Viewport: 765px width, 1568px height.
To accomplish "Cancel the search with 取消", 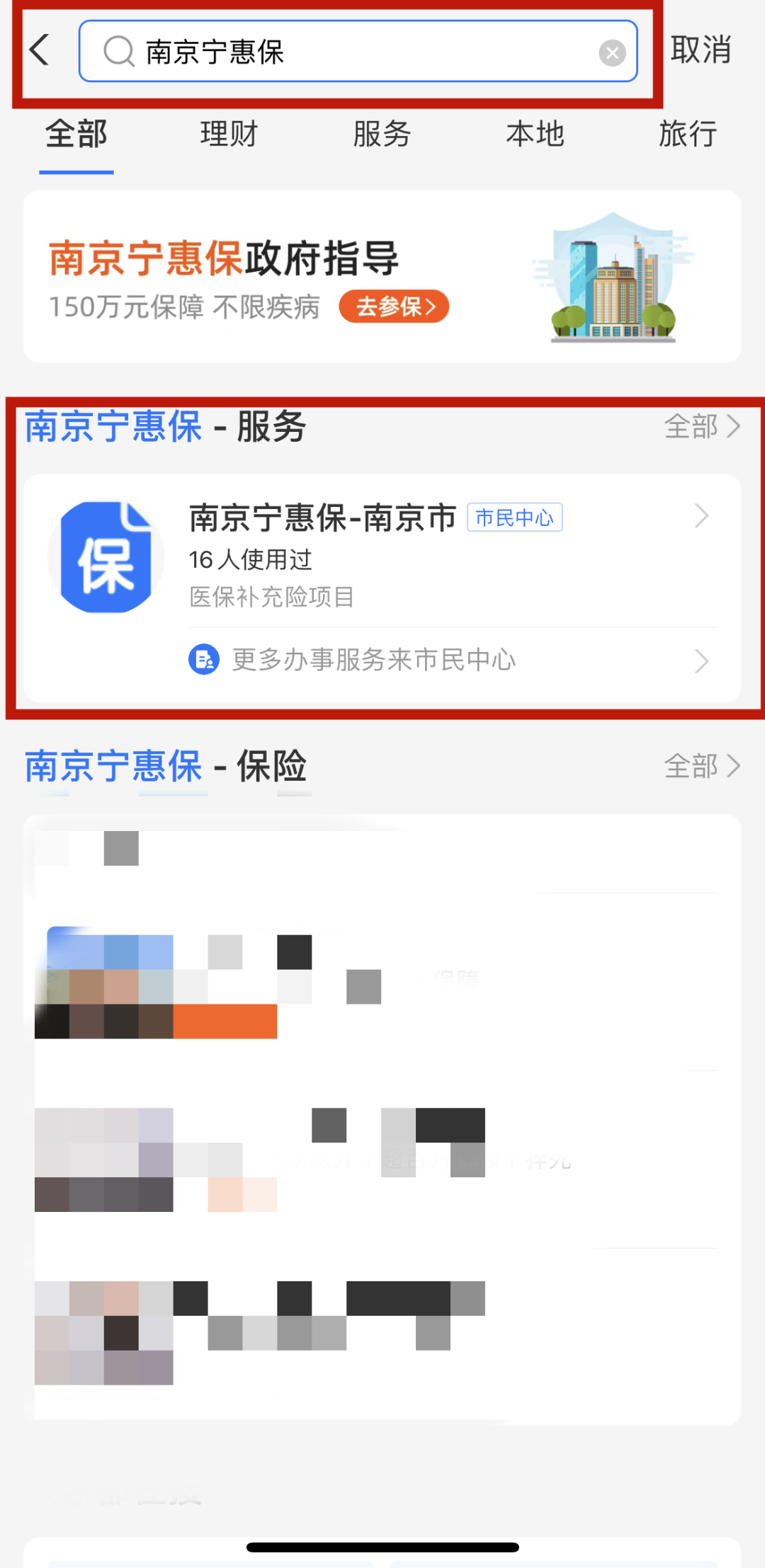I will 701,50.
